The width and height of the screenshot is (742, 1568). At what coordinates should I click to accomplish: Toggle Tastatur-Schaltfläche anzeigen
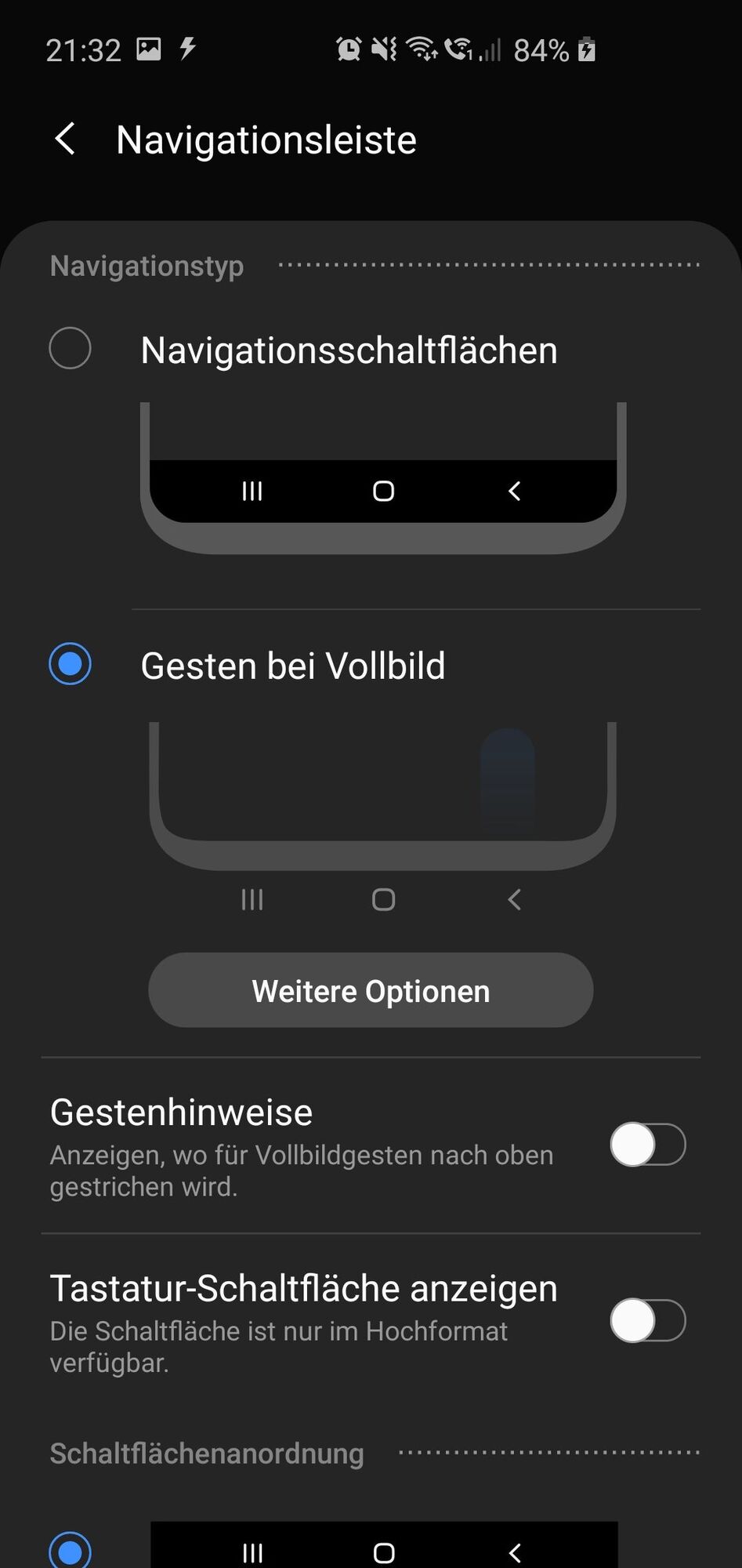pos(647,1321)
